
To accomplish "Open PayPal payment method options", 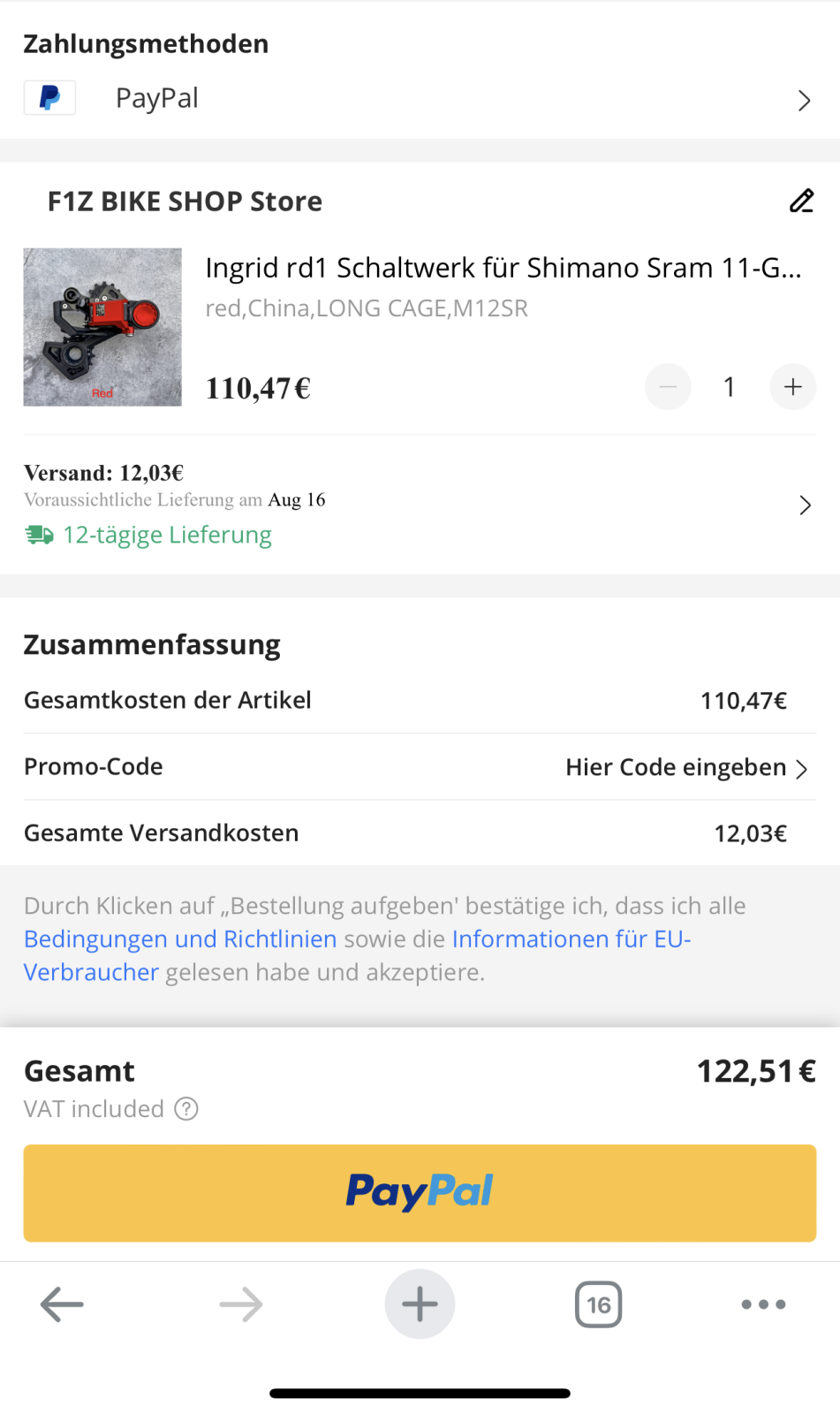I will pyautogui.click(x=420, y=99).
